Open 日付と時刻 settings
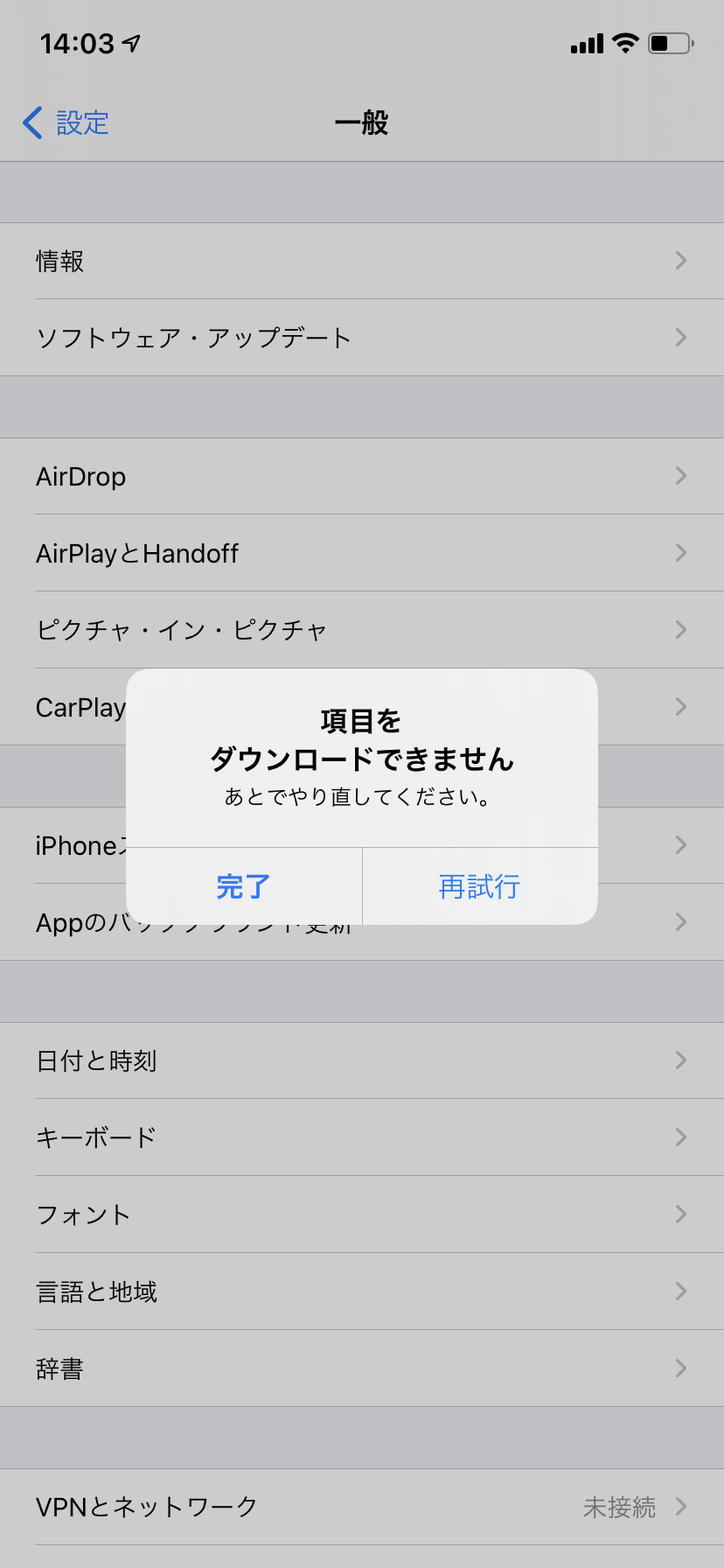Screen dimensions: 724x1568 pyautogui.click(x=362, y=1060)
